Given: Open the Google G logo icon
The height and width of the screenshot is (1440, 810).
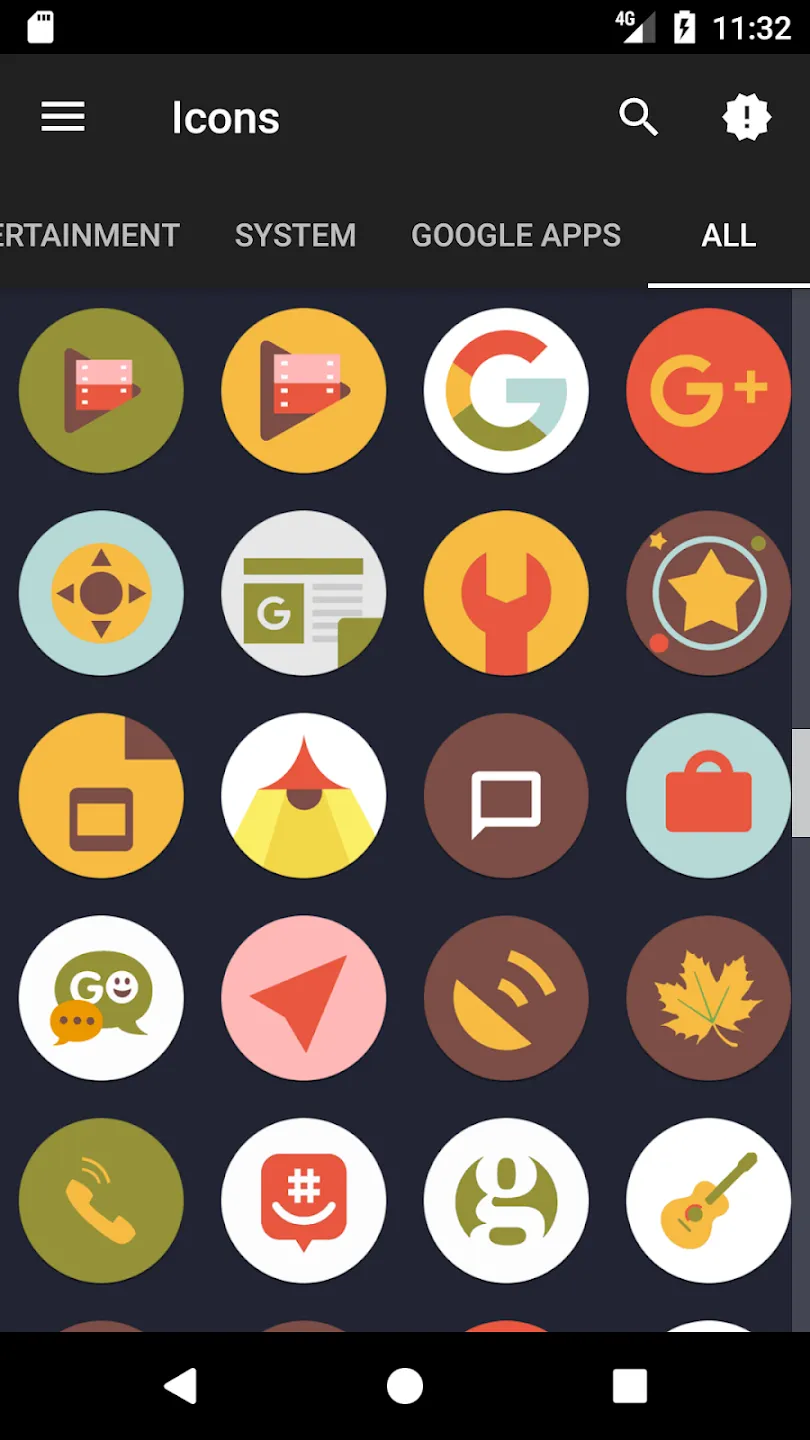Looking at the screenshot, I should (506, 390).
